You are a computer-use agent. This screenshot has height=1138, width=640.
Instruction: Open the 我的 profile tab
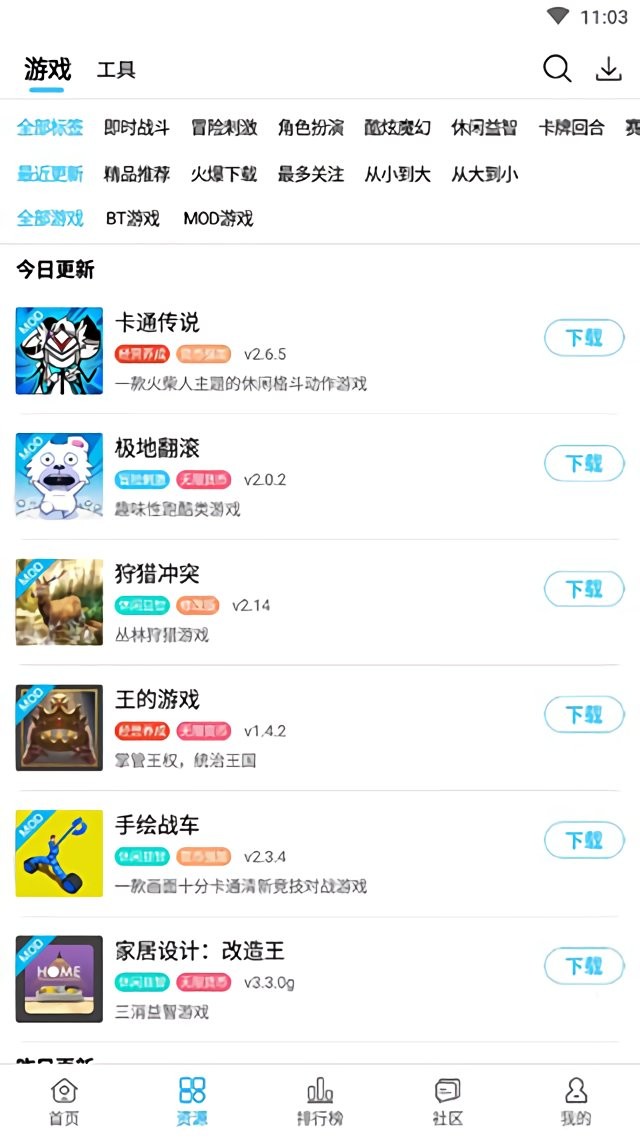(x=576, y=1101)
